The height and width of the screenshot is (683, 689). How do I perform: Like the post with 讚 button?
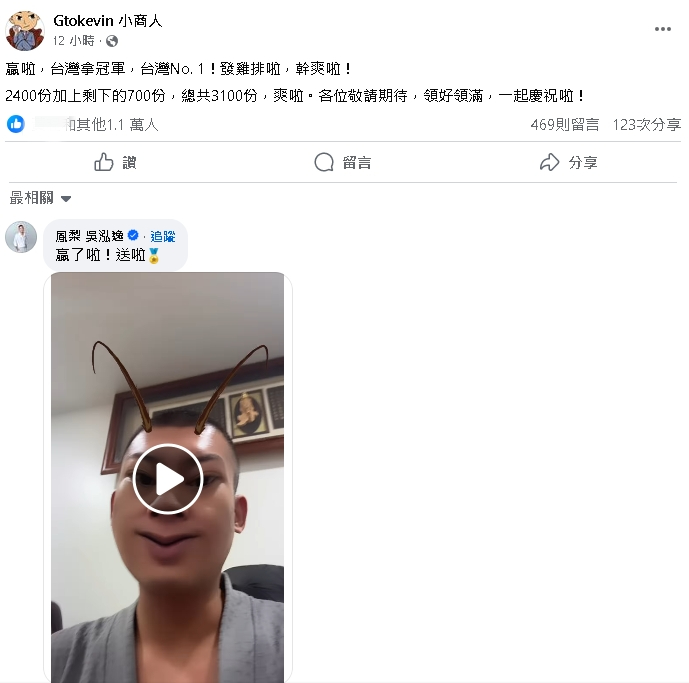(x=115, y=162)
